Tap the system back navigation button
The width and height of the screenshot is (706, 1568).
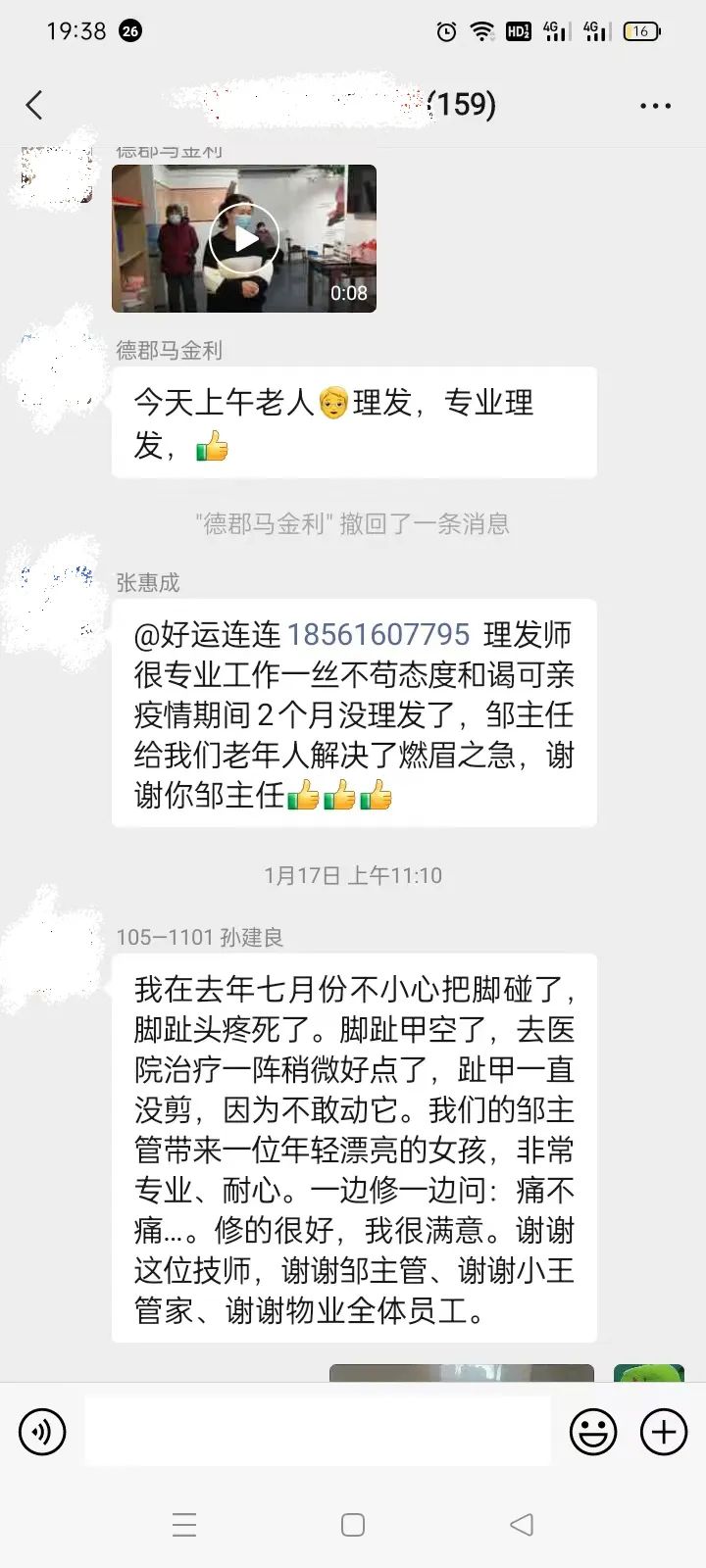click(522, 1525)
